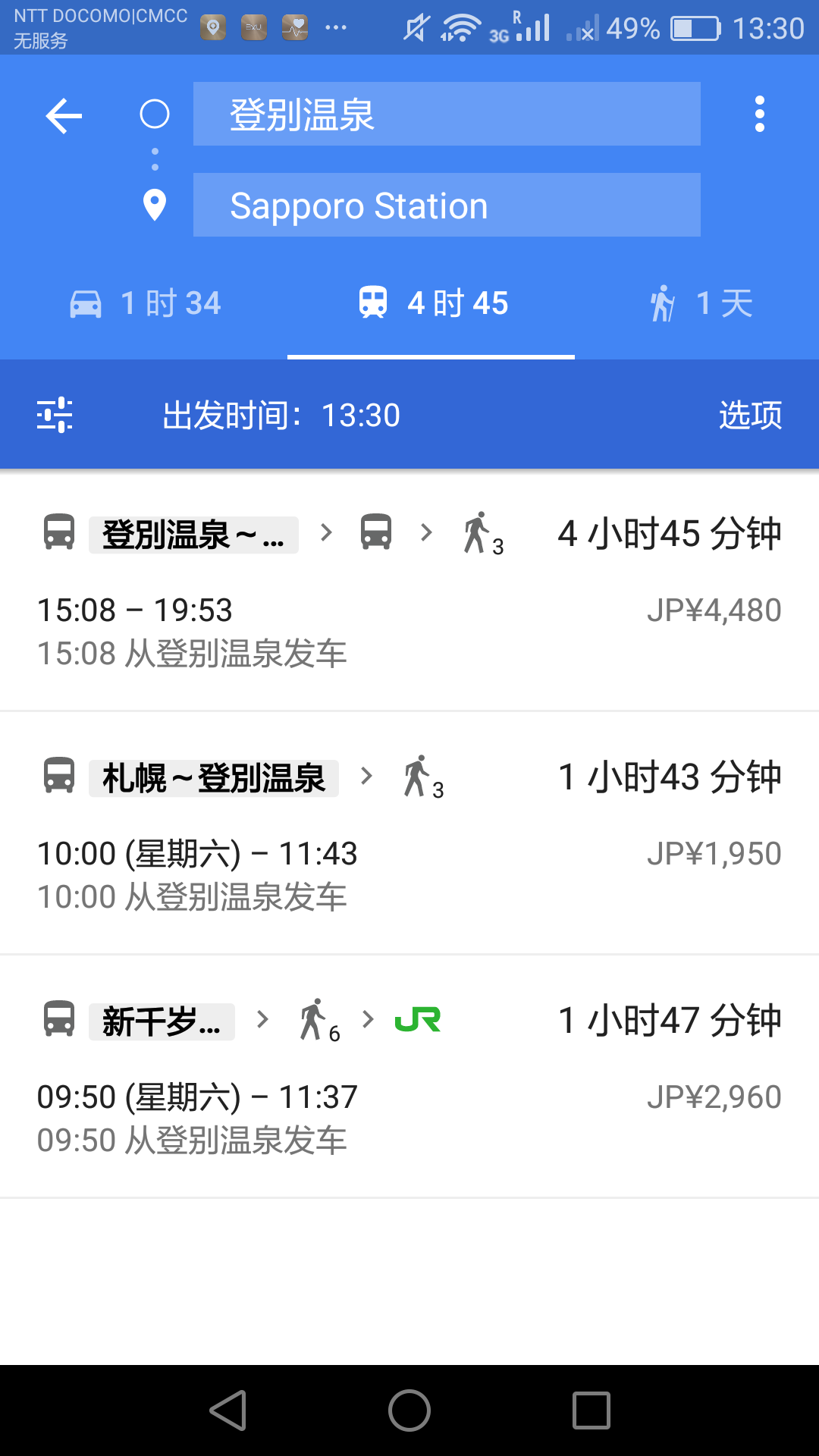Tap the system home button
This screenshot has width=819, height=1456.
[x=409, y=1410]
